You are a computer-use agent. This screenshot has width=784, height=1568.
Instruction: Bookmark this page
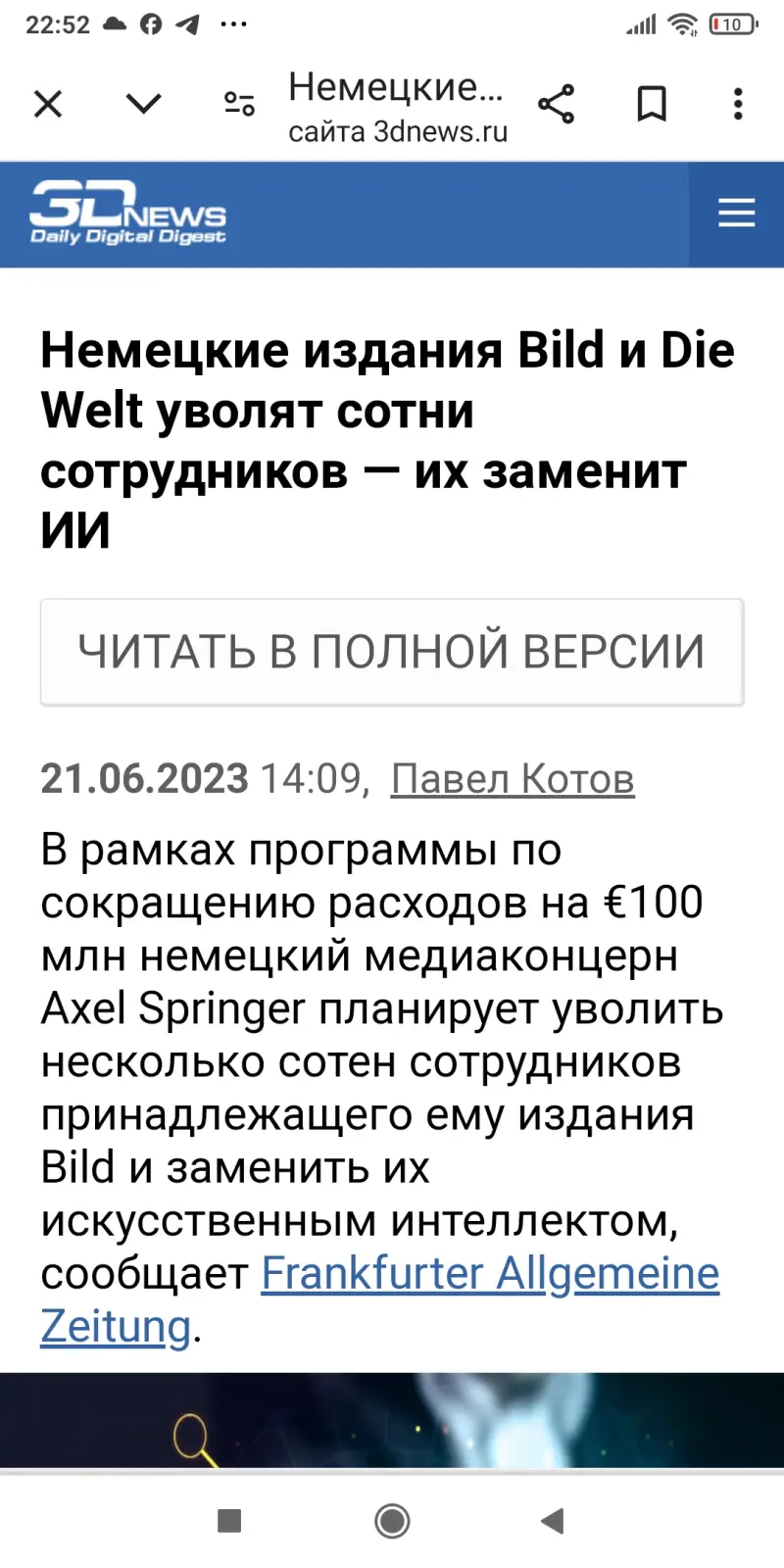652,104
